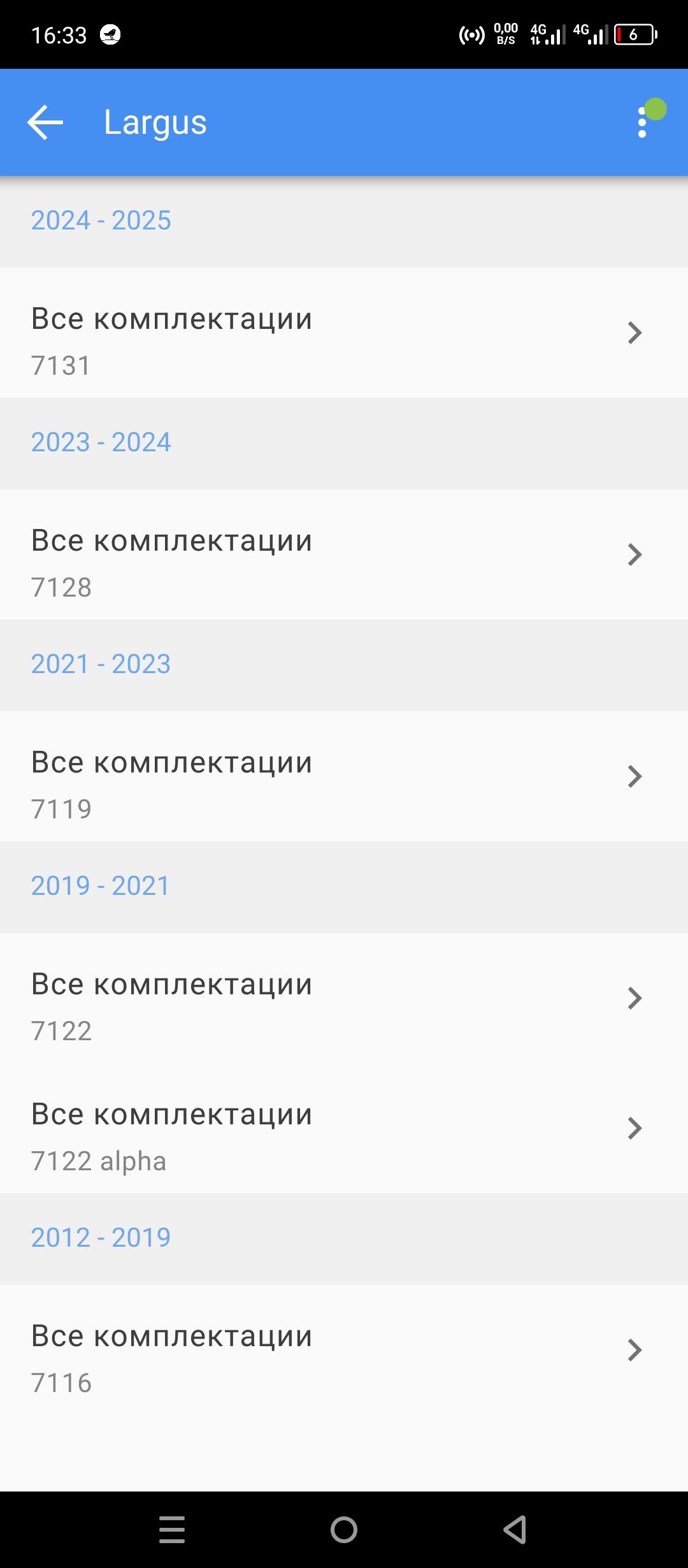Tap the system home button
This screenshot has width=688, height=1568.
[344, 1530]
